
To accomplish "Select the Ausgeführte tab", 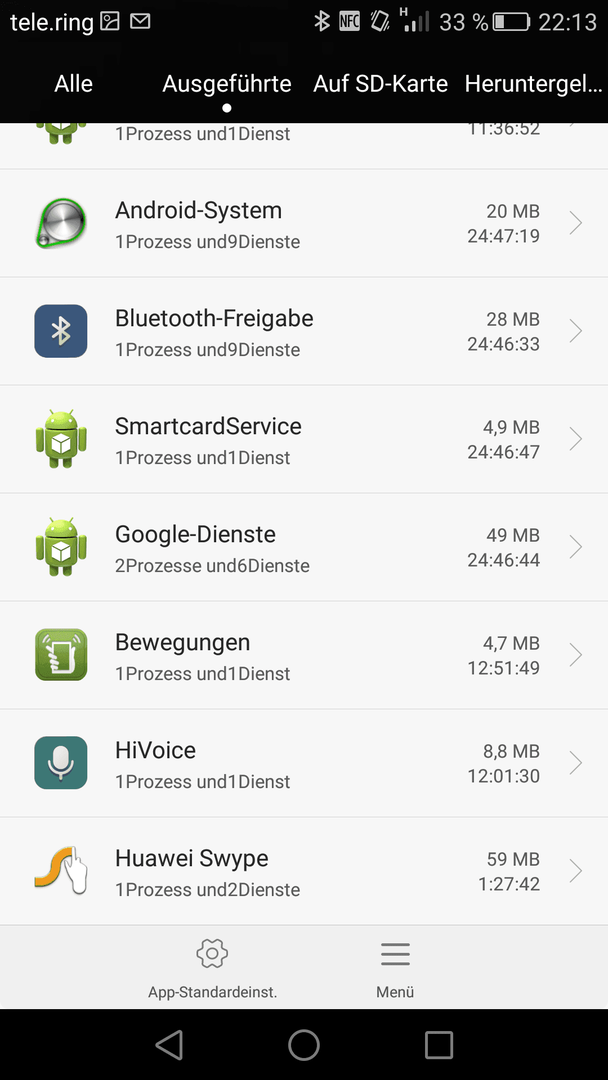I will [x=227, y=84].
